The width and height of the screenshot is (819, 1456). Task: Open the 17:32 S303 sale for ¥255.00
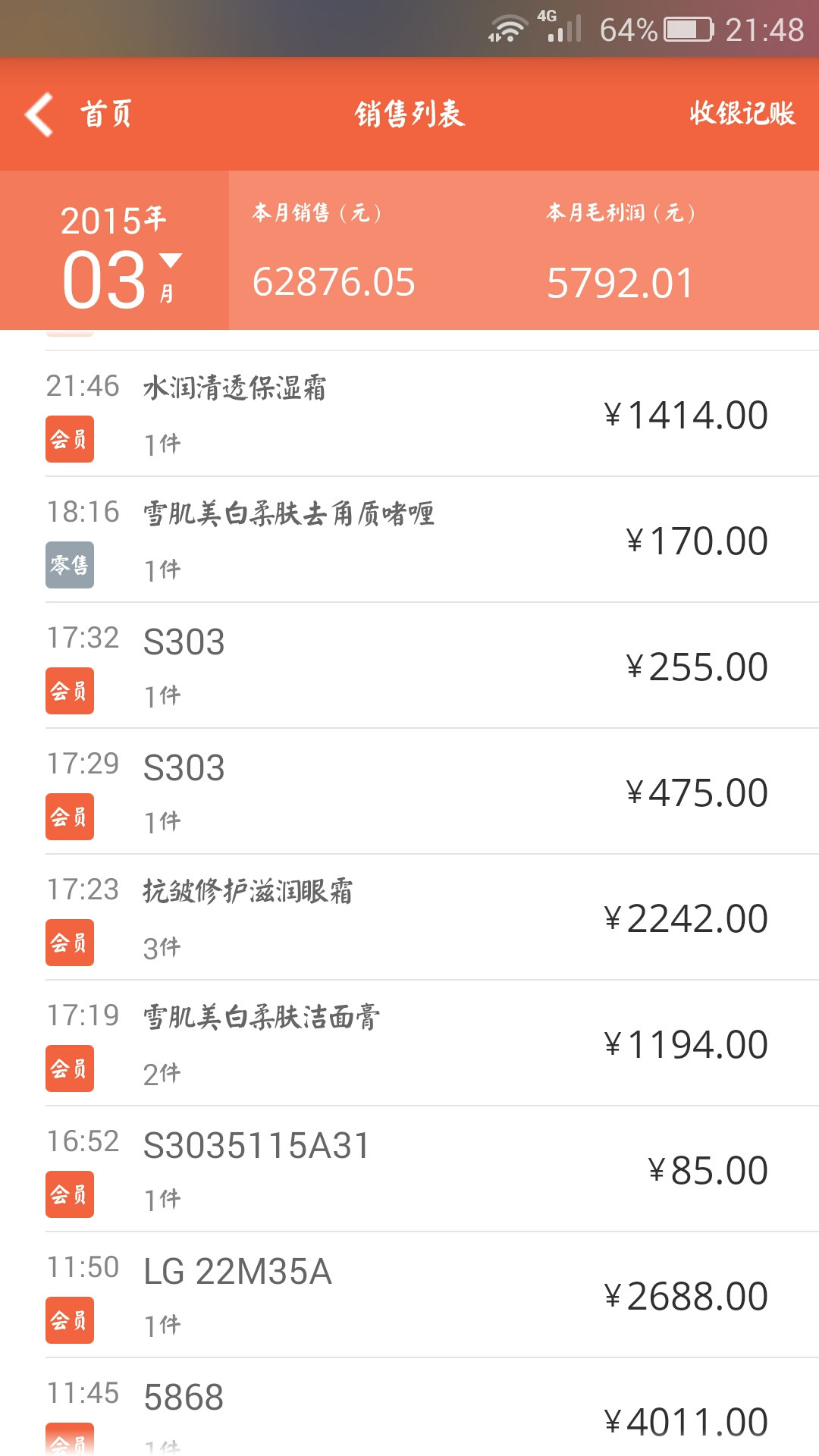409,666
